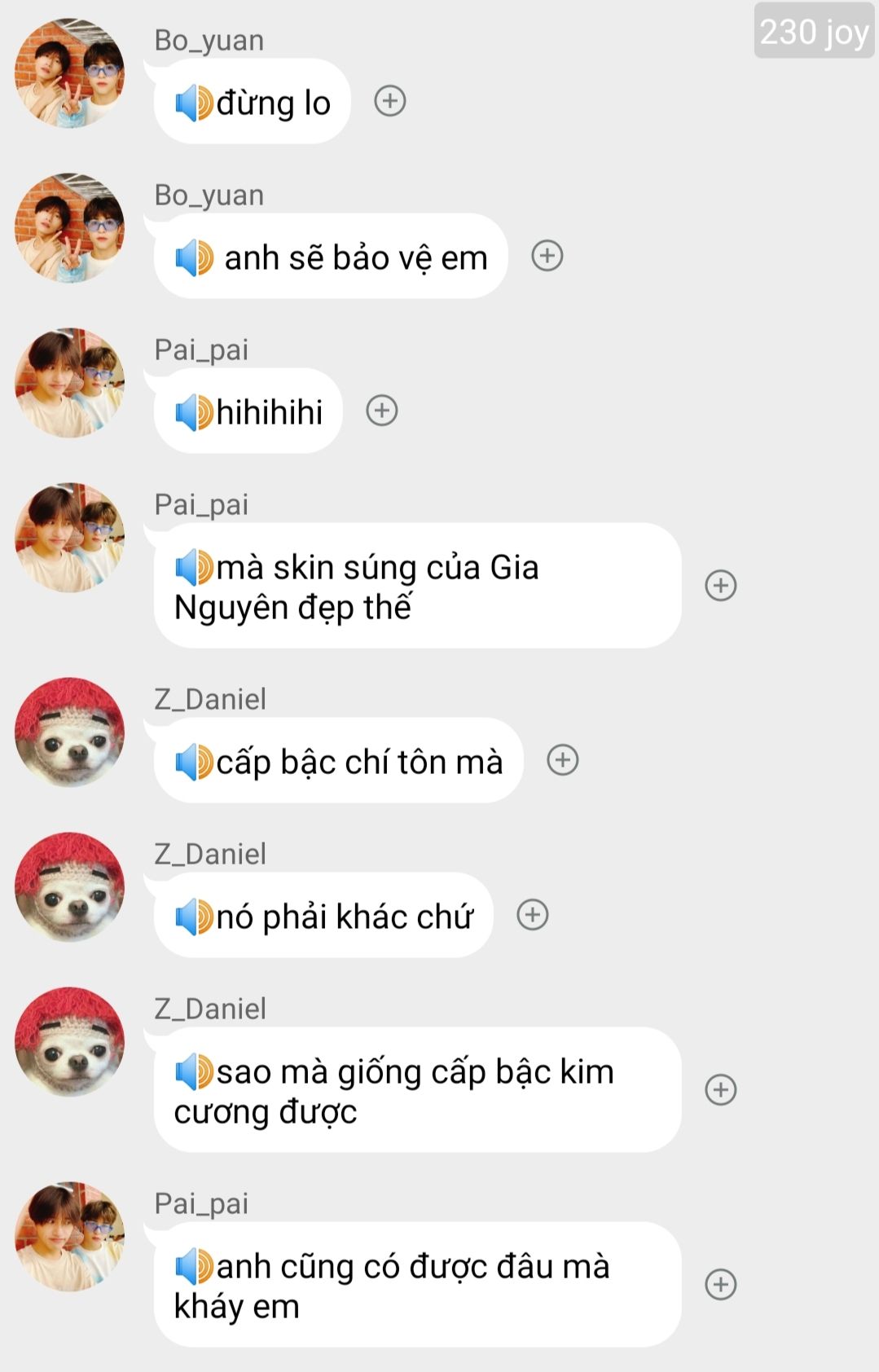This screenshot has width=879, height=1372.
Task: Add a comment on the "hihihihi" message
Action: coord(381,411)
